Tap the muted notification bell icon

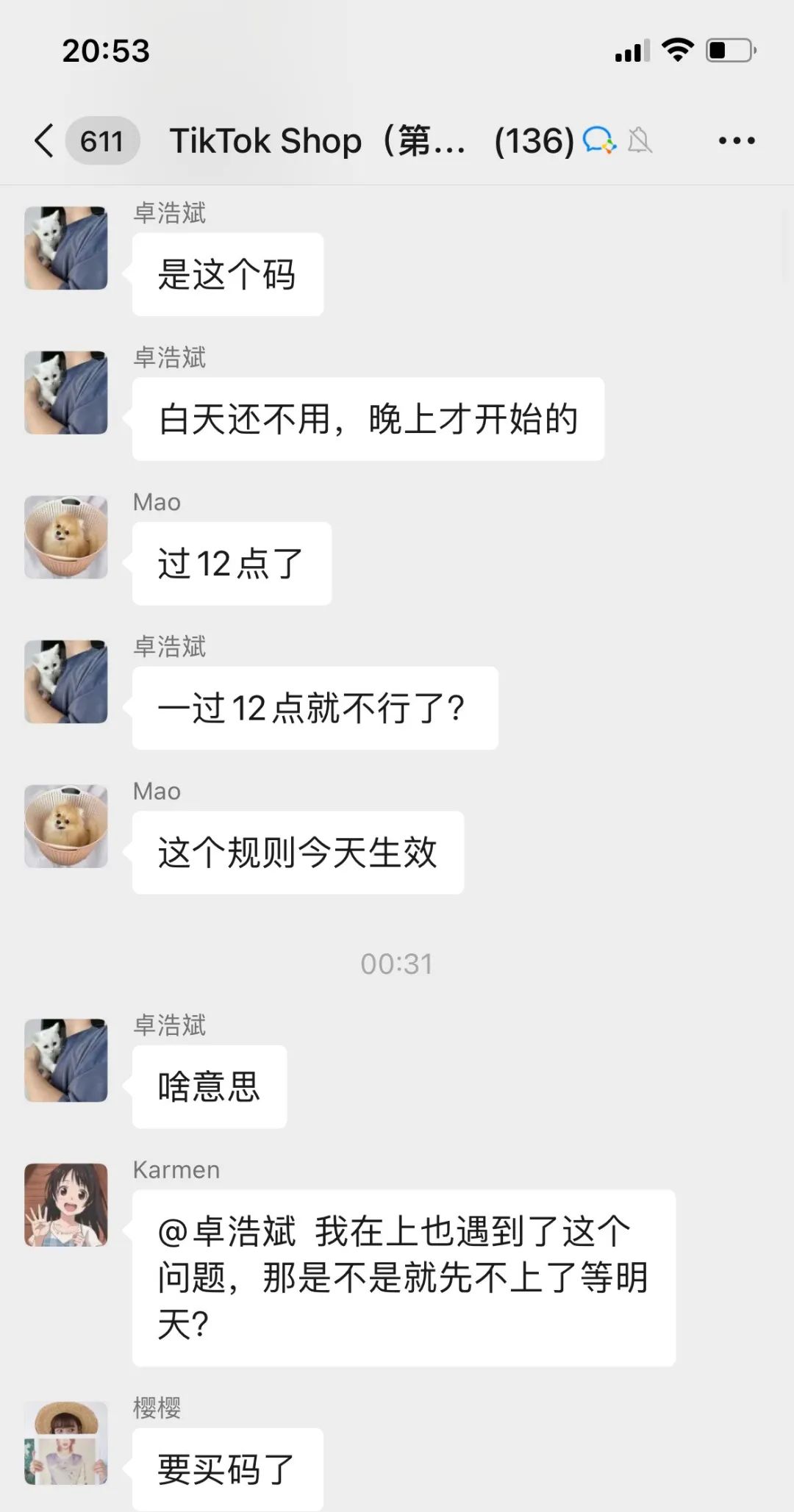click(x=639, y=140)
